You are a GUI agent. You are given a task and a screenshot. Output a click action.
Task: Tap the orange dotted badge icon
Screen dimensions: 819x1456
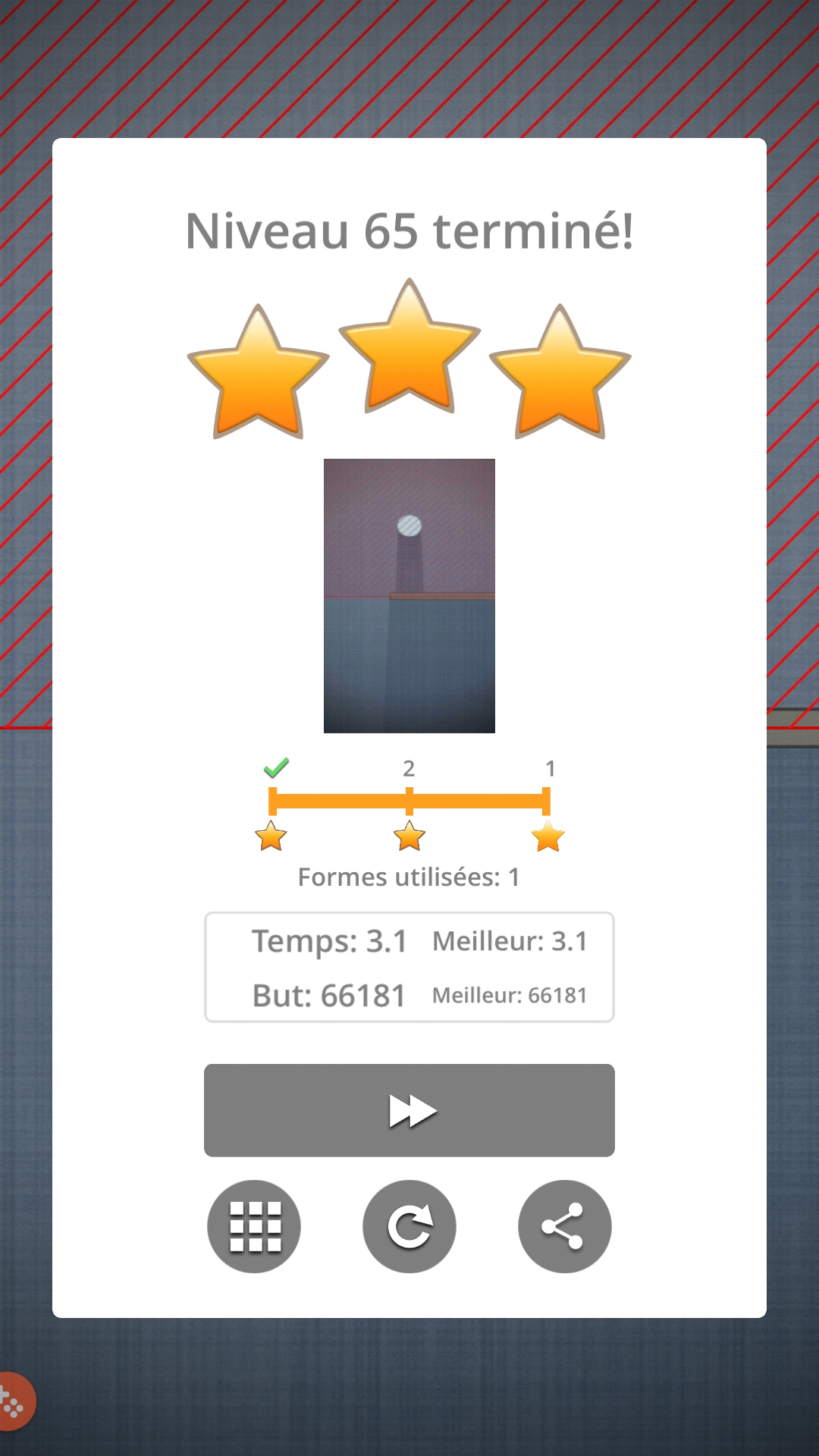pyautogui.click(x=14, y=1401)
